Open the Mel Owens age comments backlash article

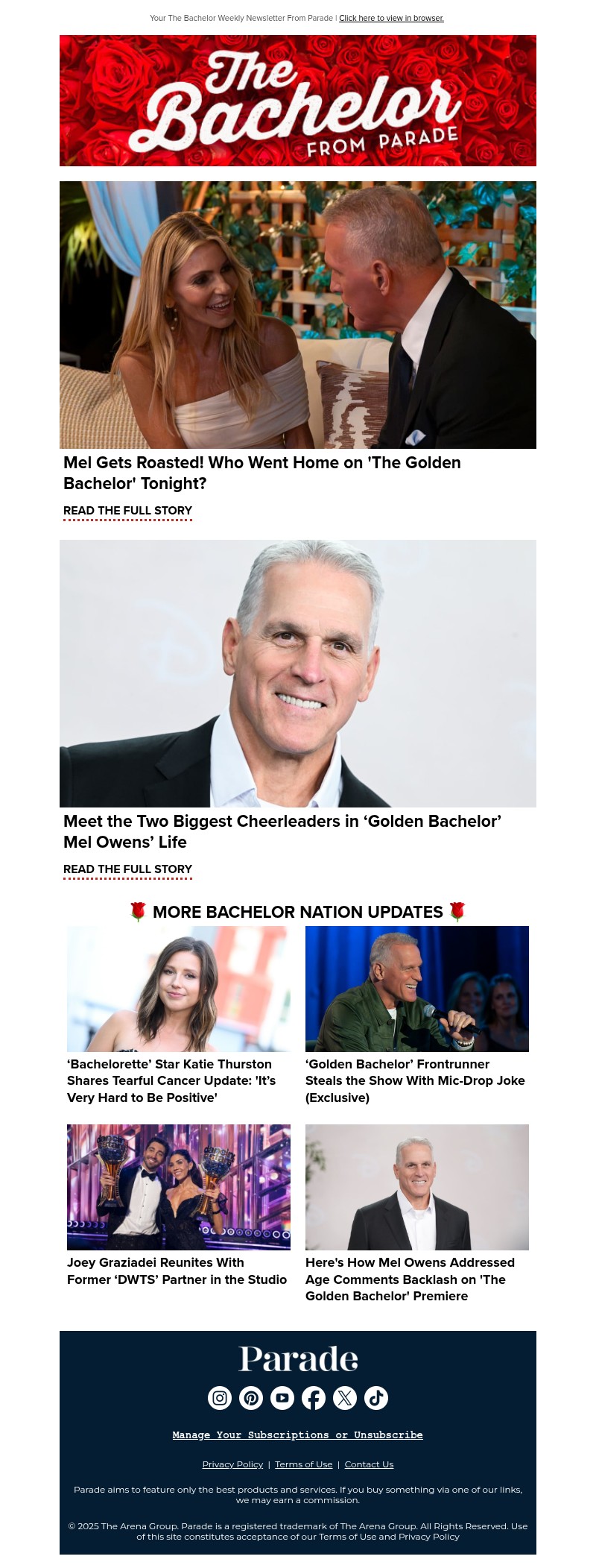pos(410,1279)
